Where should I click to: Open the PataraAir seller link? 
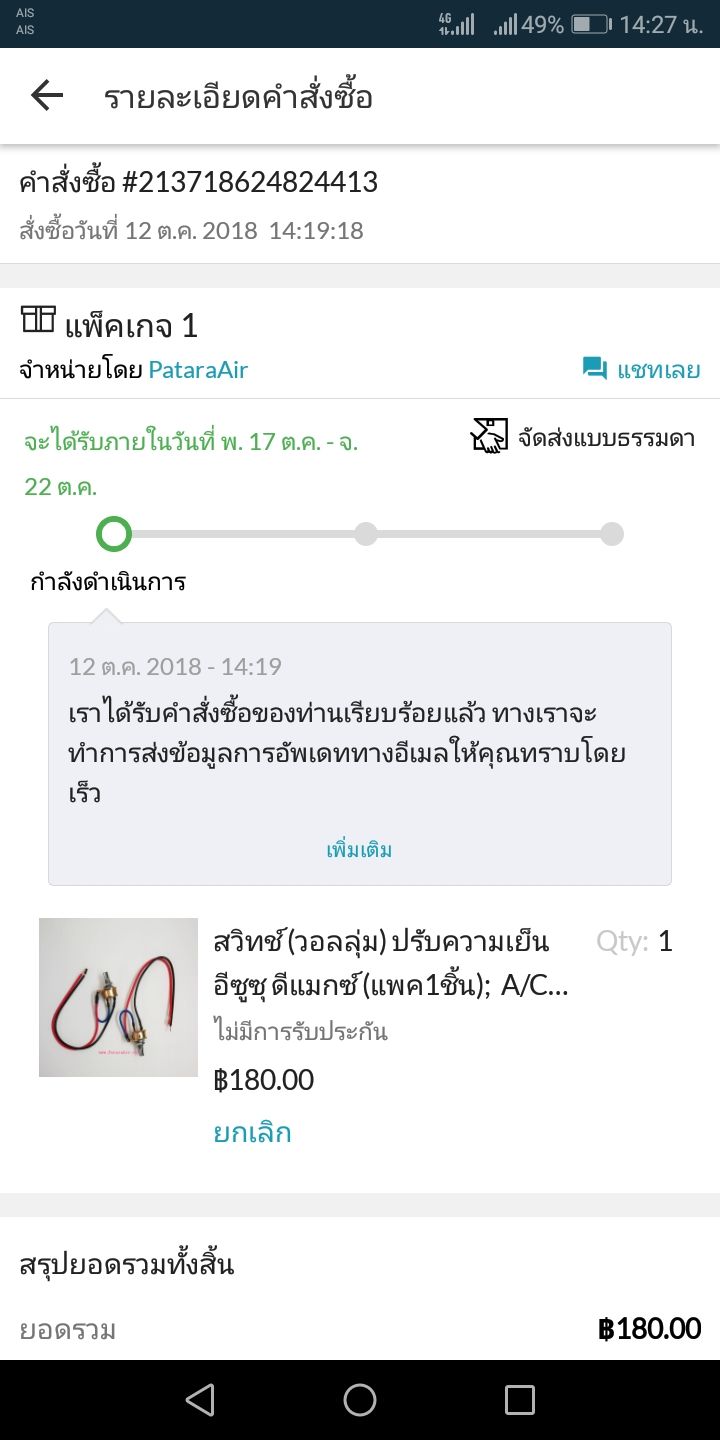(198, 370)
